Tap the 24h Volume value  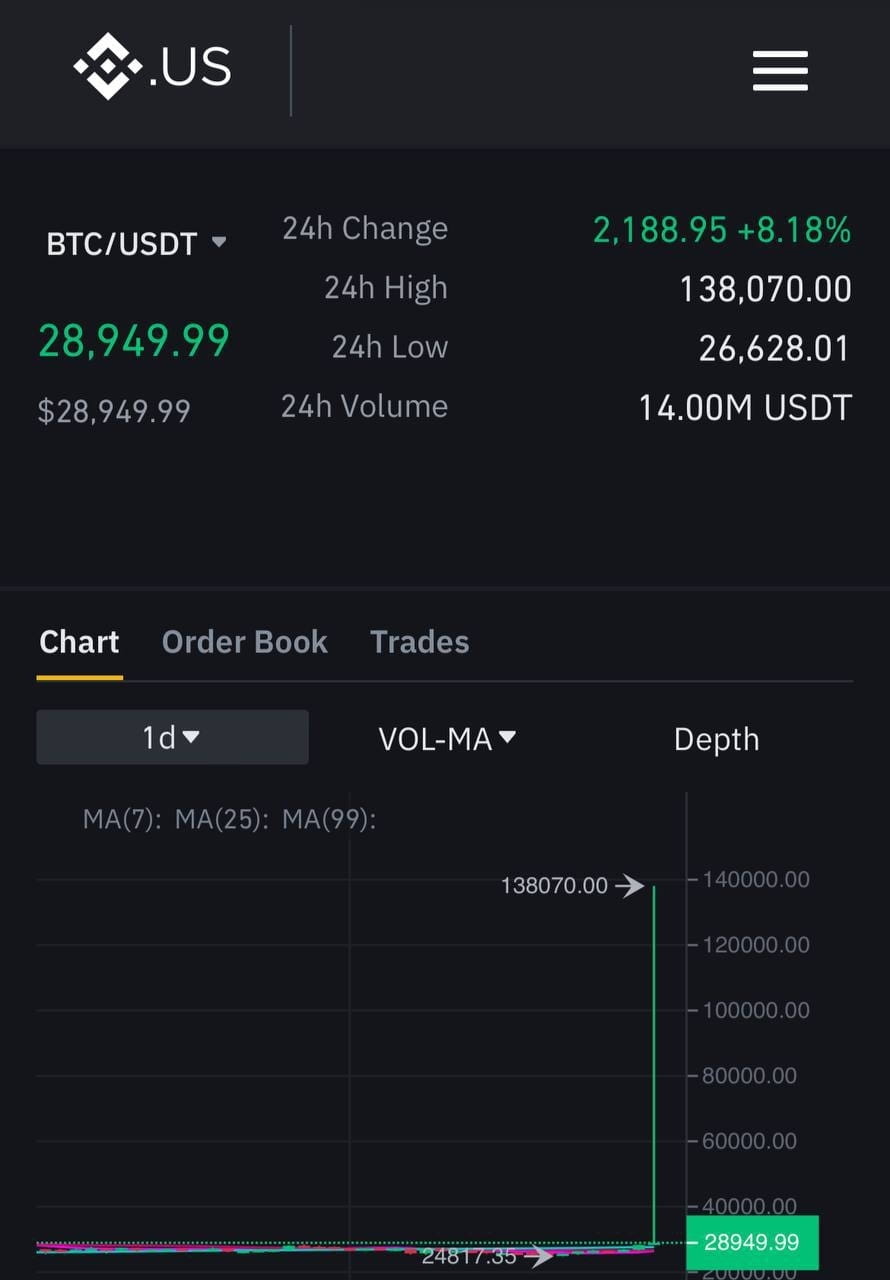pyautogui.click(x=745, y=407)
